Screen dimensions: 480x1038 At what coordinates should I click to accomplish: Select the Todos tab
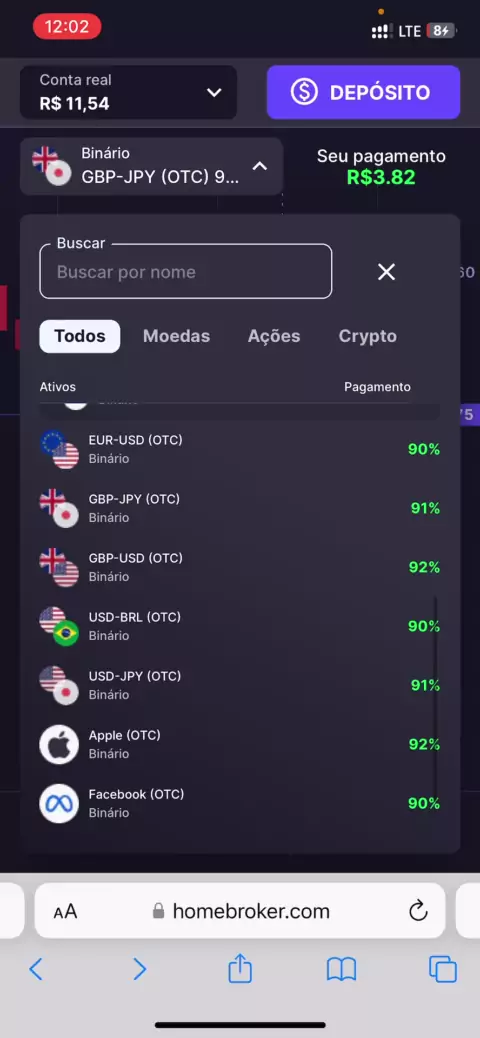pyautogui.click(x=79, y=336)
